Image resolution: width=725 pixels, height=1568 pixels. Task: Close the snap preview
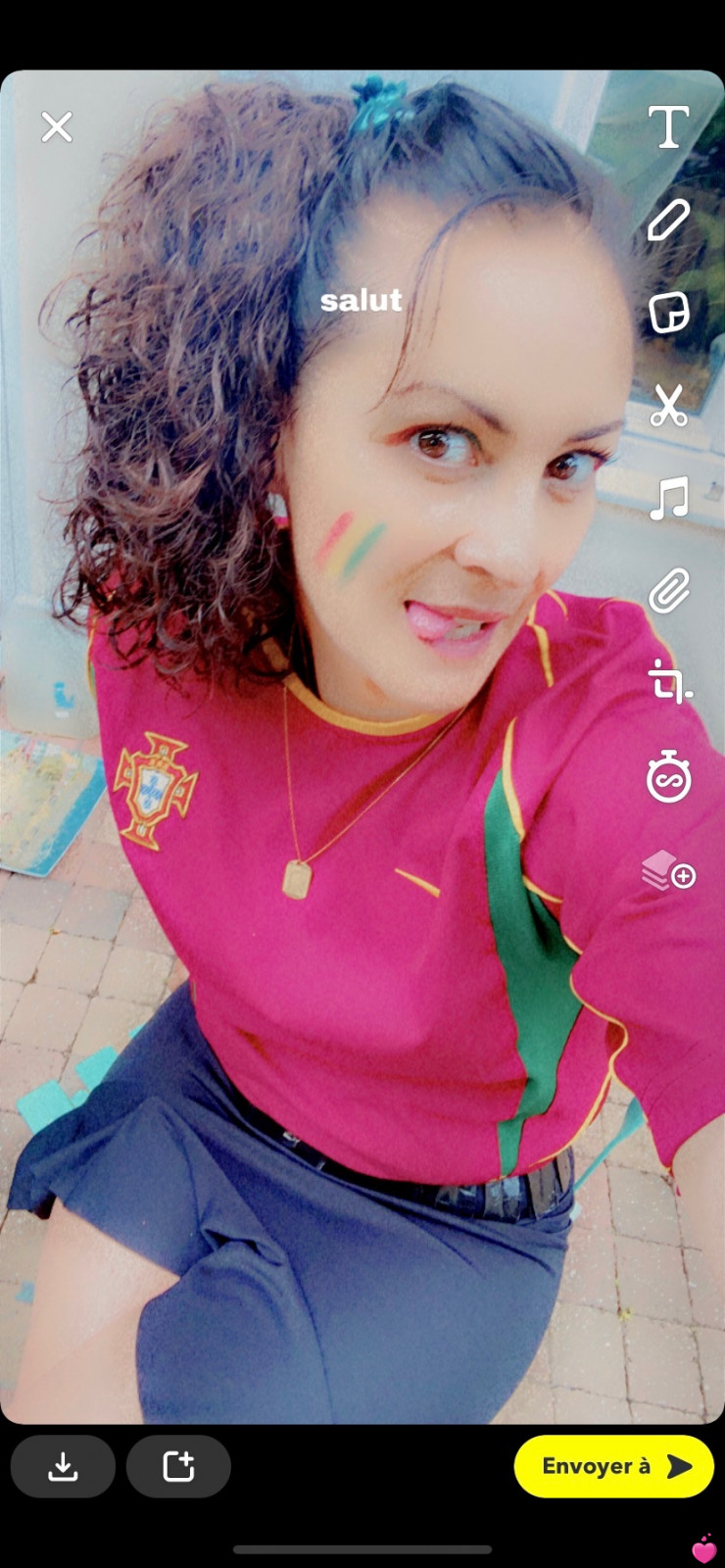[x=57, y=126]
